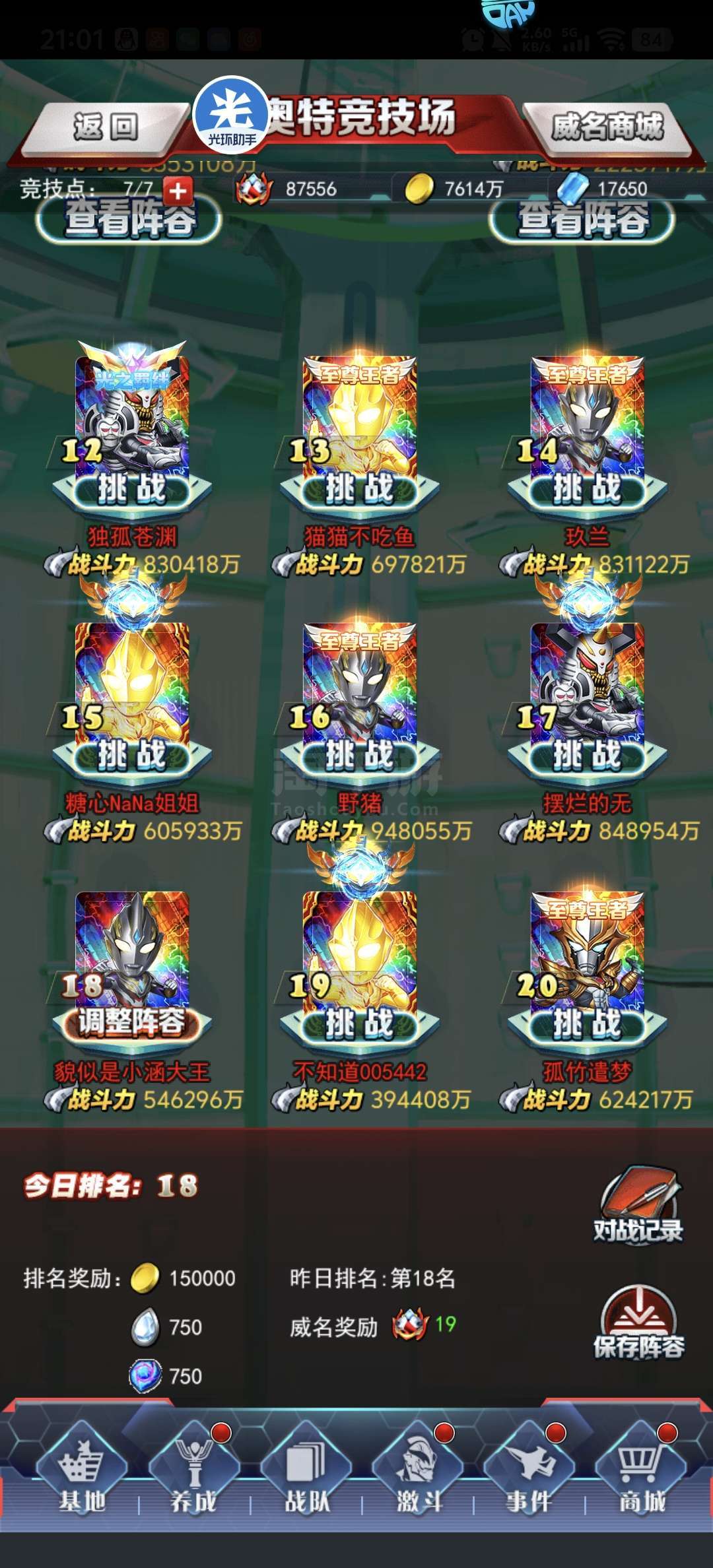Challenge rank 19 player 不知道005442

click(360, 1024)
